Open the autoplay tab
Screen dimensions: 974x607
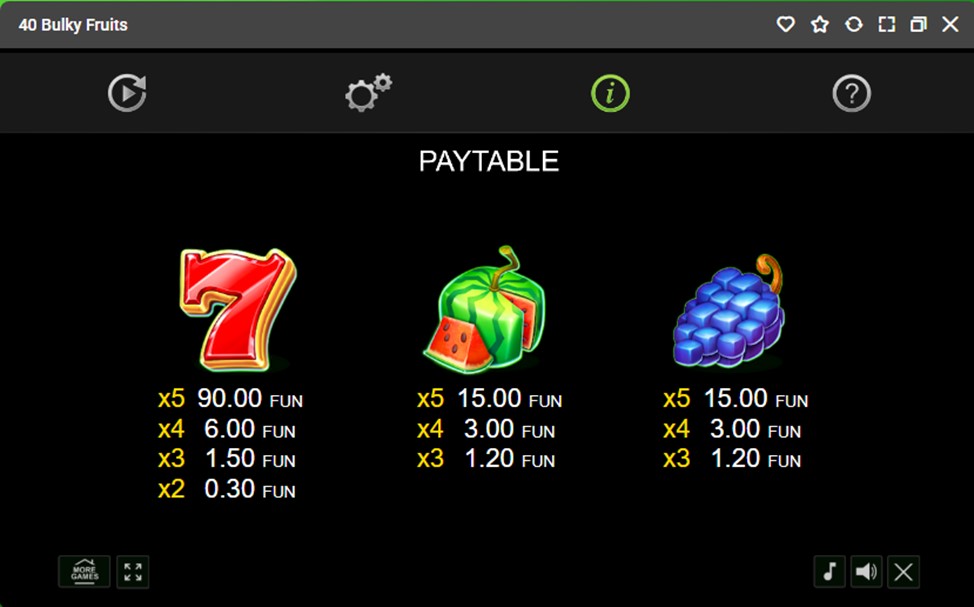[x=127, y=94]
